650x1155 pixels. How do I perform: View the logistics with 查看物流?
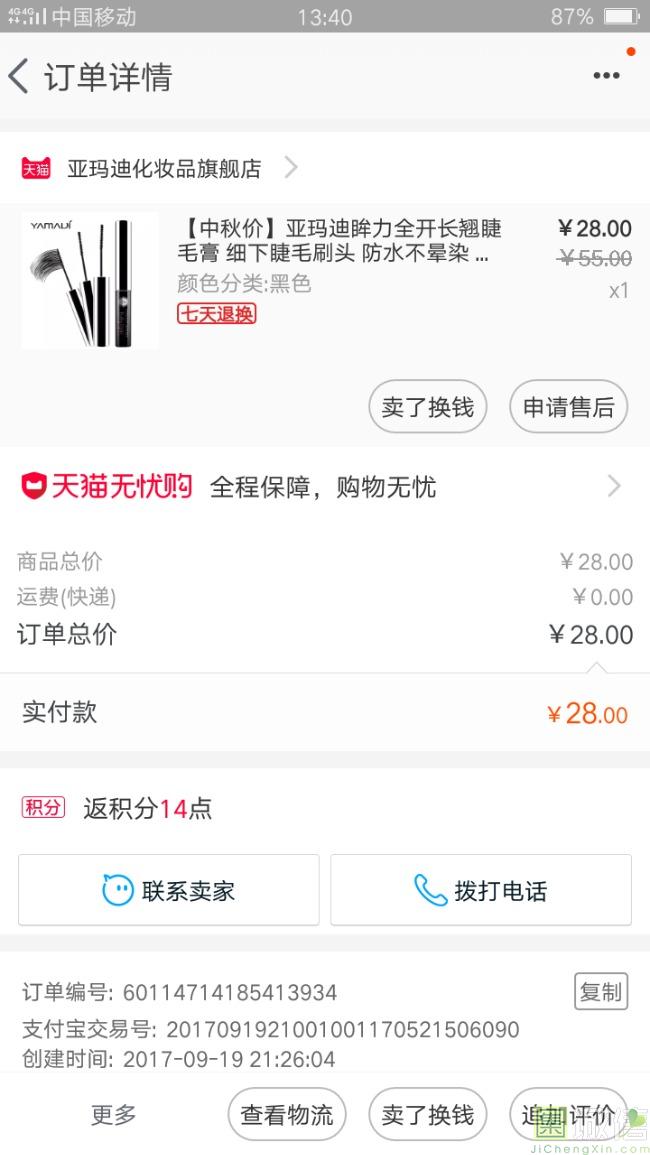pos(287,1114)
